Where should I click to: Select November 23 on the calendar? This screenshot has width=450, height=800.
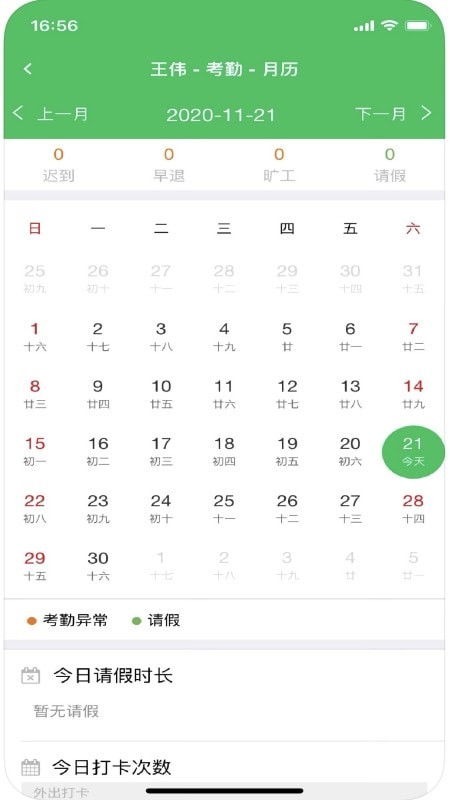pos(97,509)
